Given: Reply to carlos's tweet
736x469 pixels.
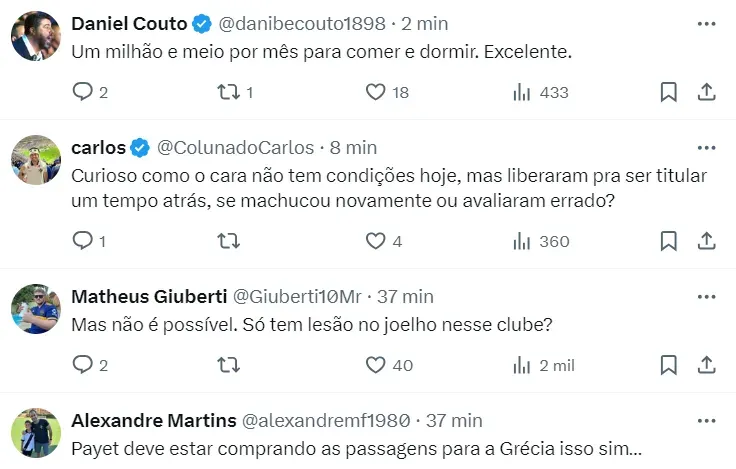Looking at the screenshot, I should [83, 241].
